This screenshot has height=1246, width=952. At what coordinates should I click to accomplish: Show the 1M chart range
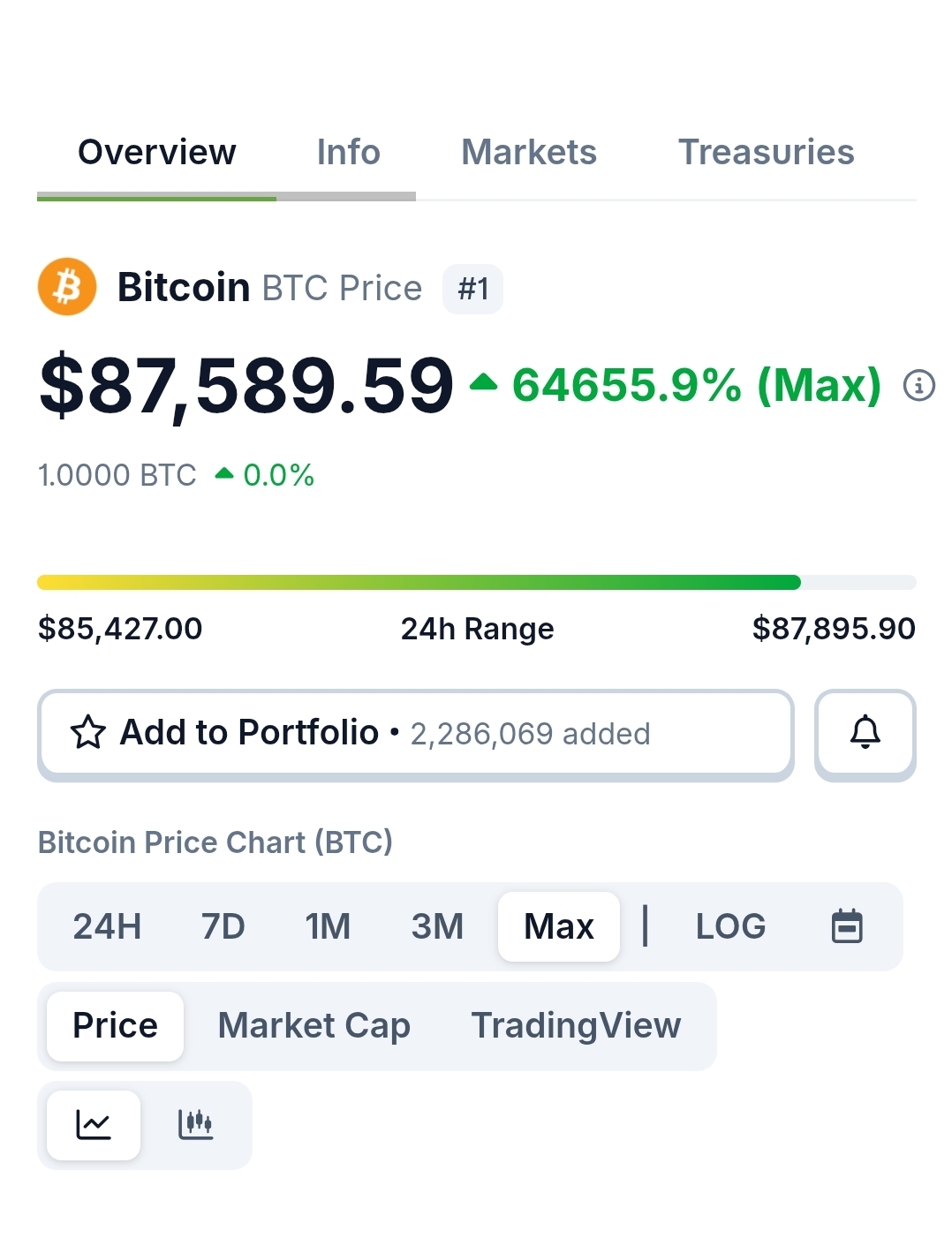328,926
